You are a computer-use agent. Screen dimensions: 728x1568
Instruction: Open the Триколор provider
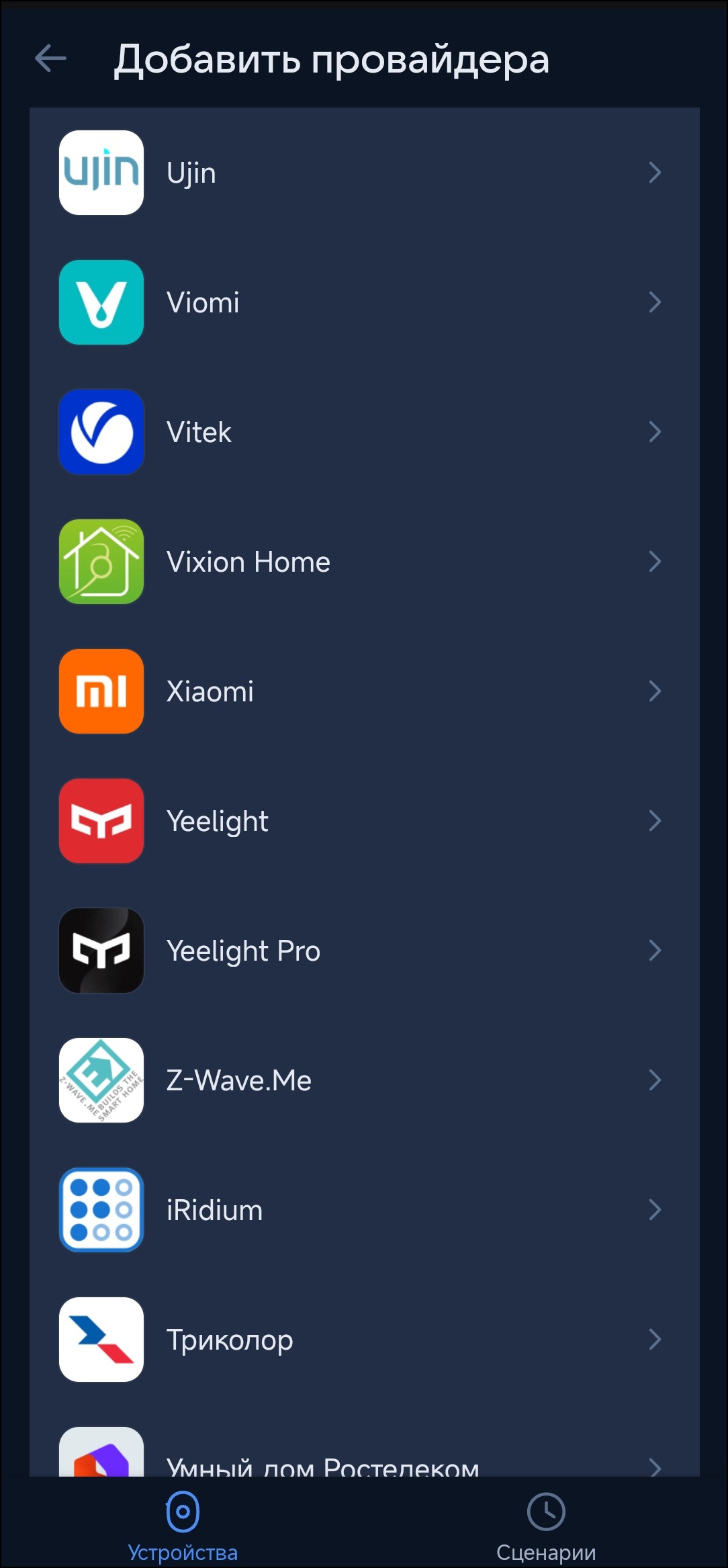(x=363, y=1340)
